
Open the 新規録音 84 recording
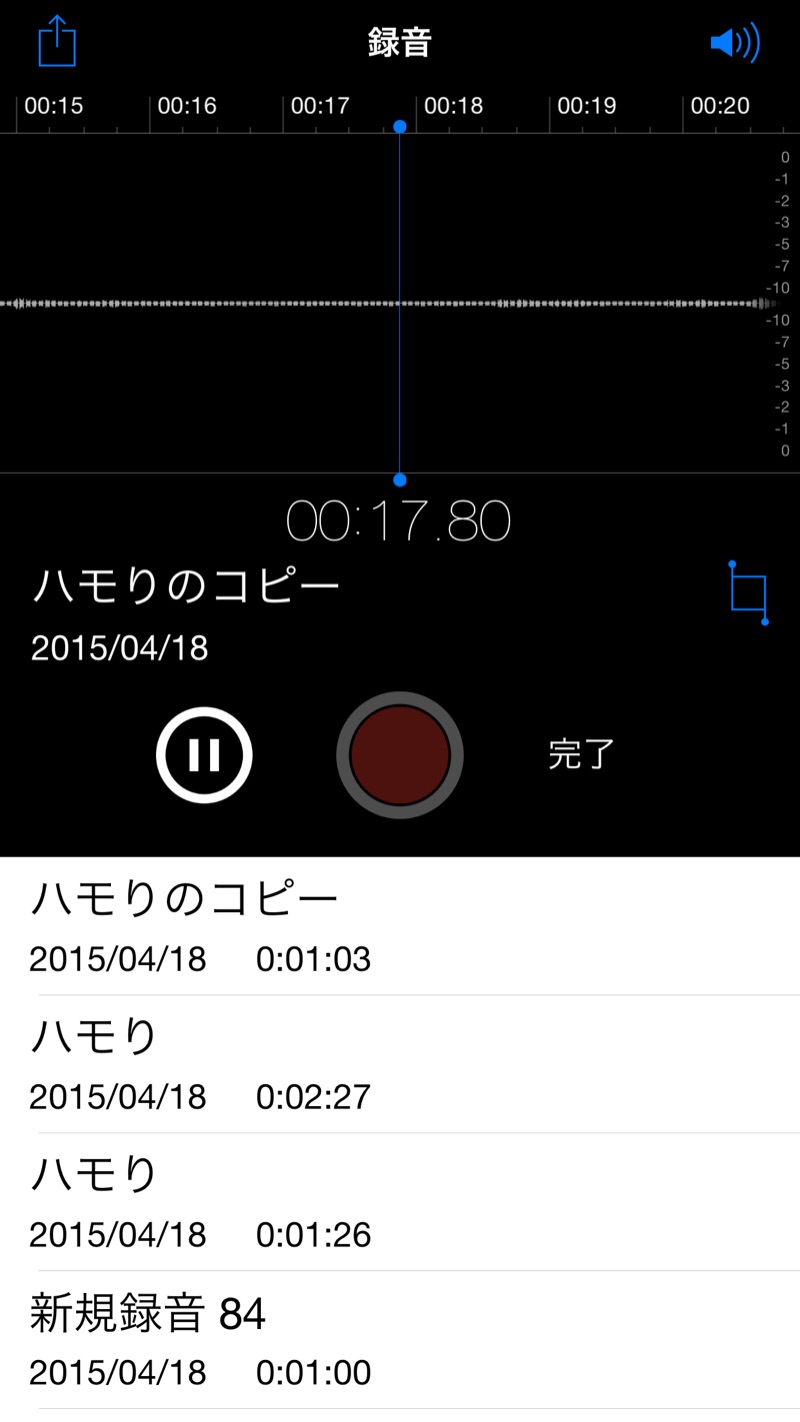point(400,1341)
